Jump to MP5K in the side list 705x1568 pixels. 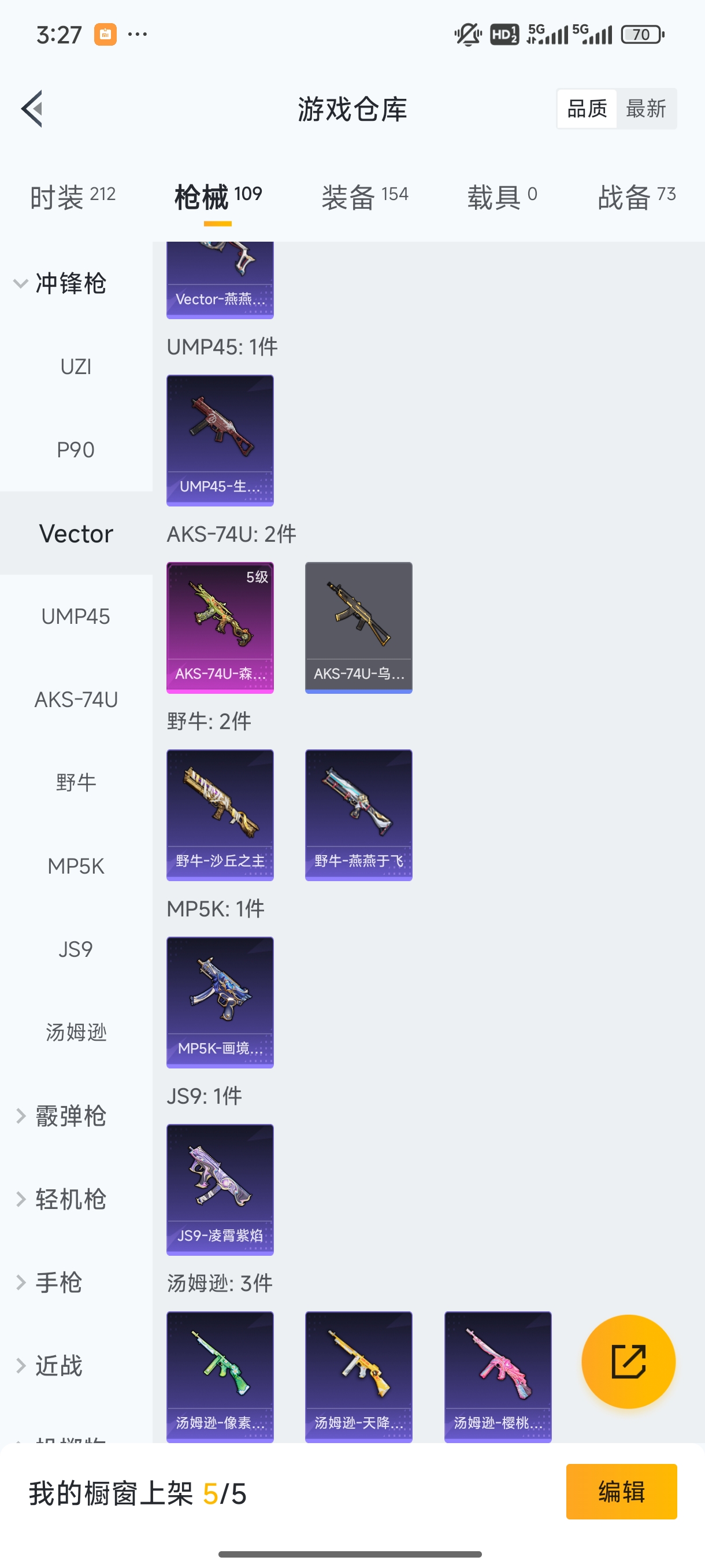pos(76,866)
